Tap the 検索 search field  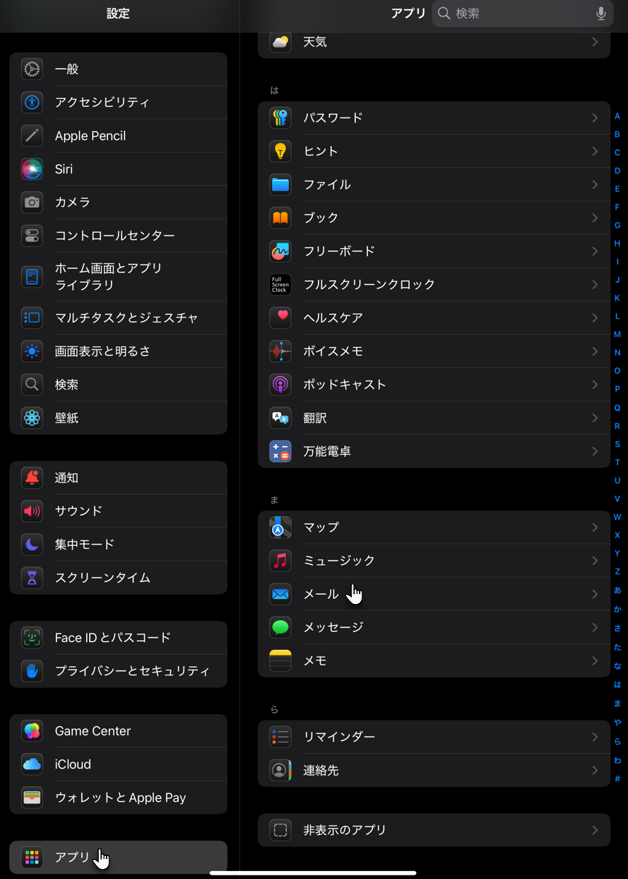[x=515, y=14]
